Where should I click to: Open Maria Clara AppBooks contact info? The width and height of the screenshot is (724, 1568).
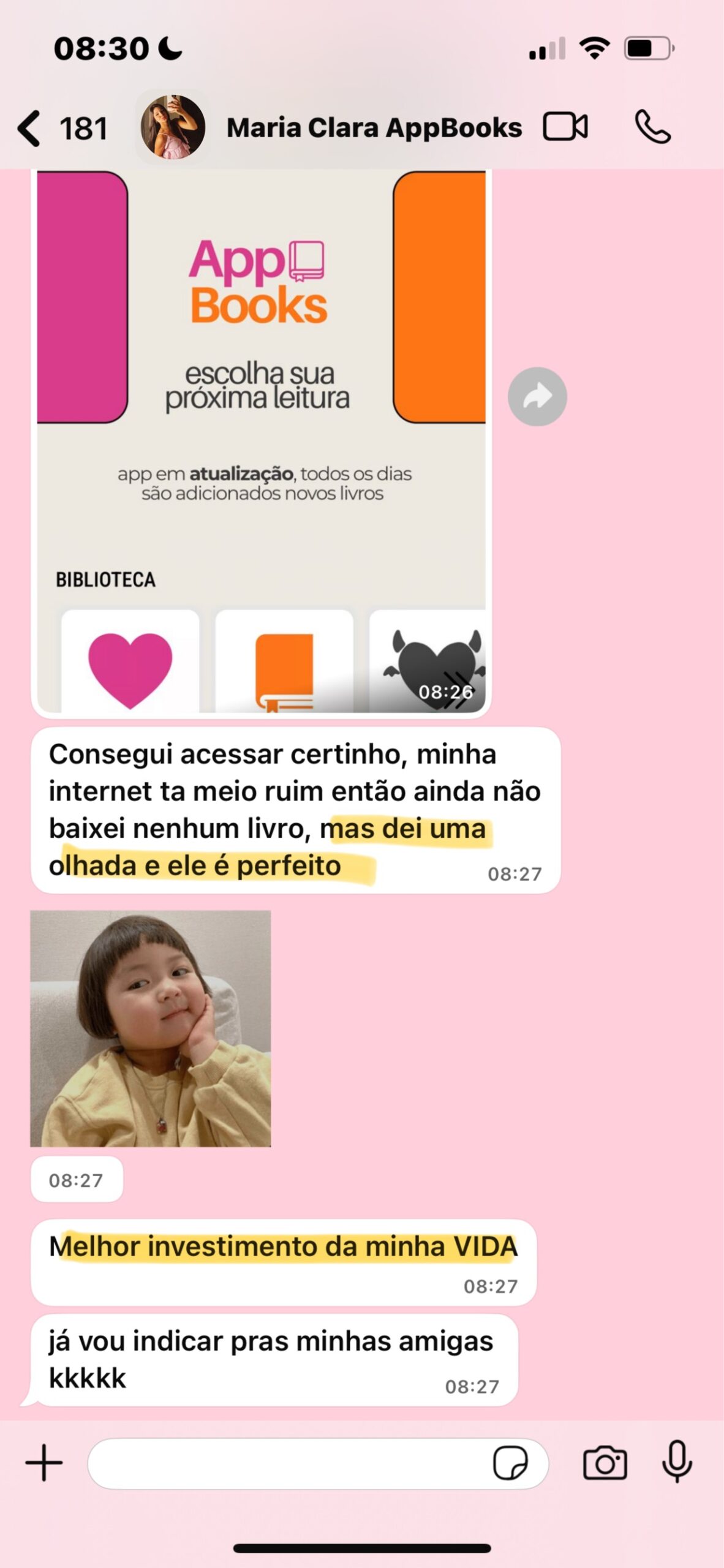coord(373,129)
